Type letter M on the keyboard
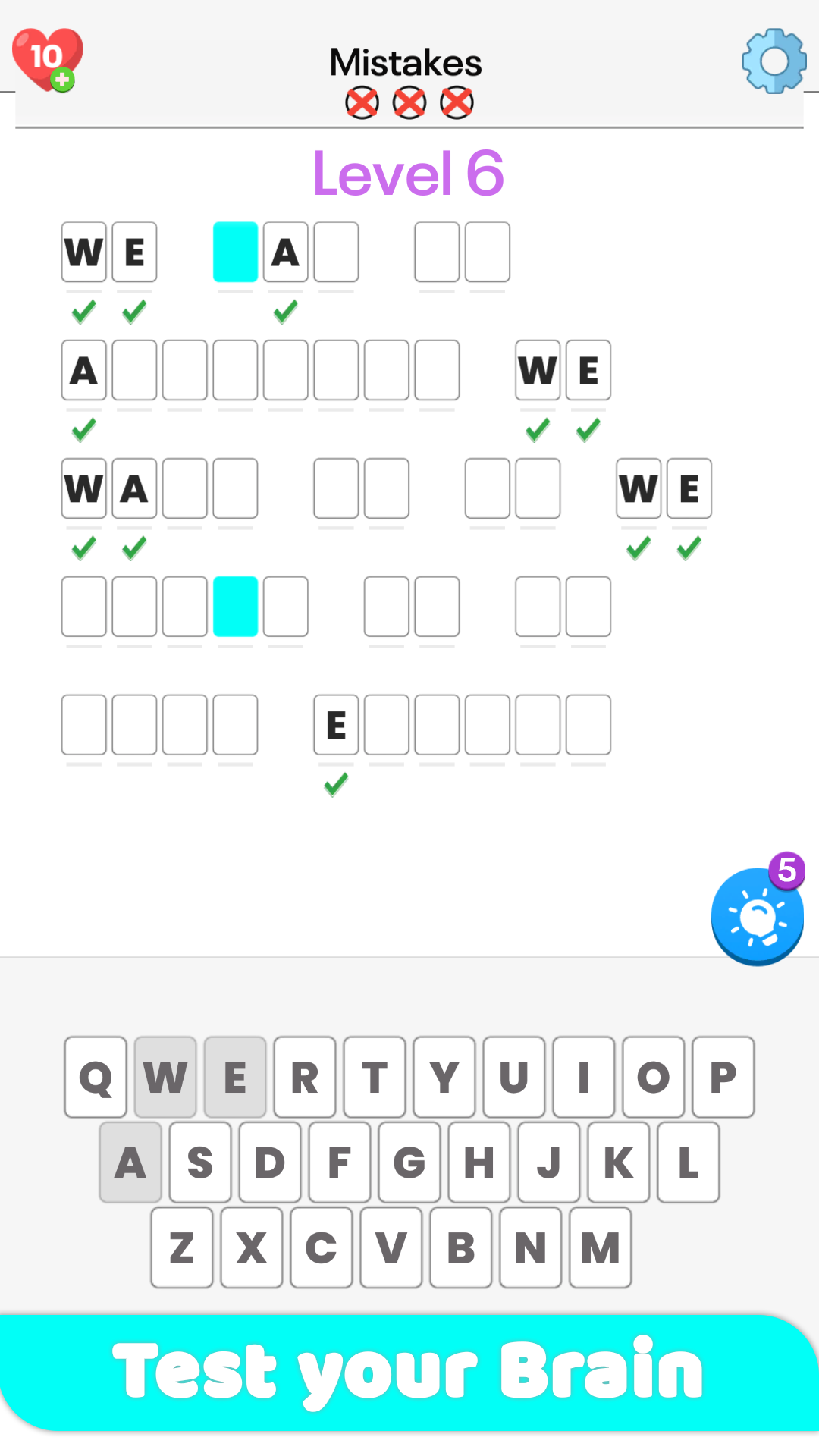 tap(601, 1247)
